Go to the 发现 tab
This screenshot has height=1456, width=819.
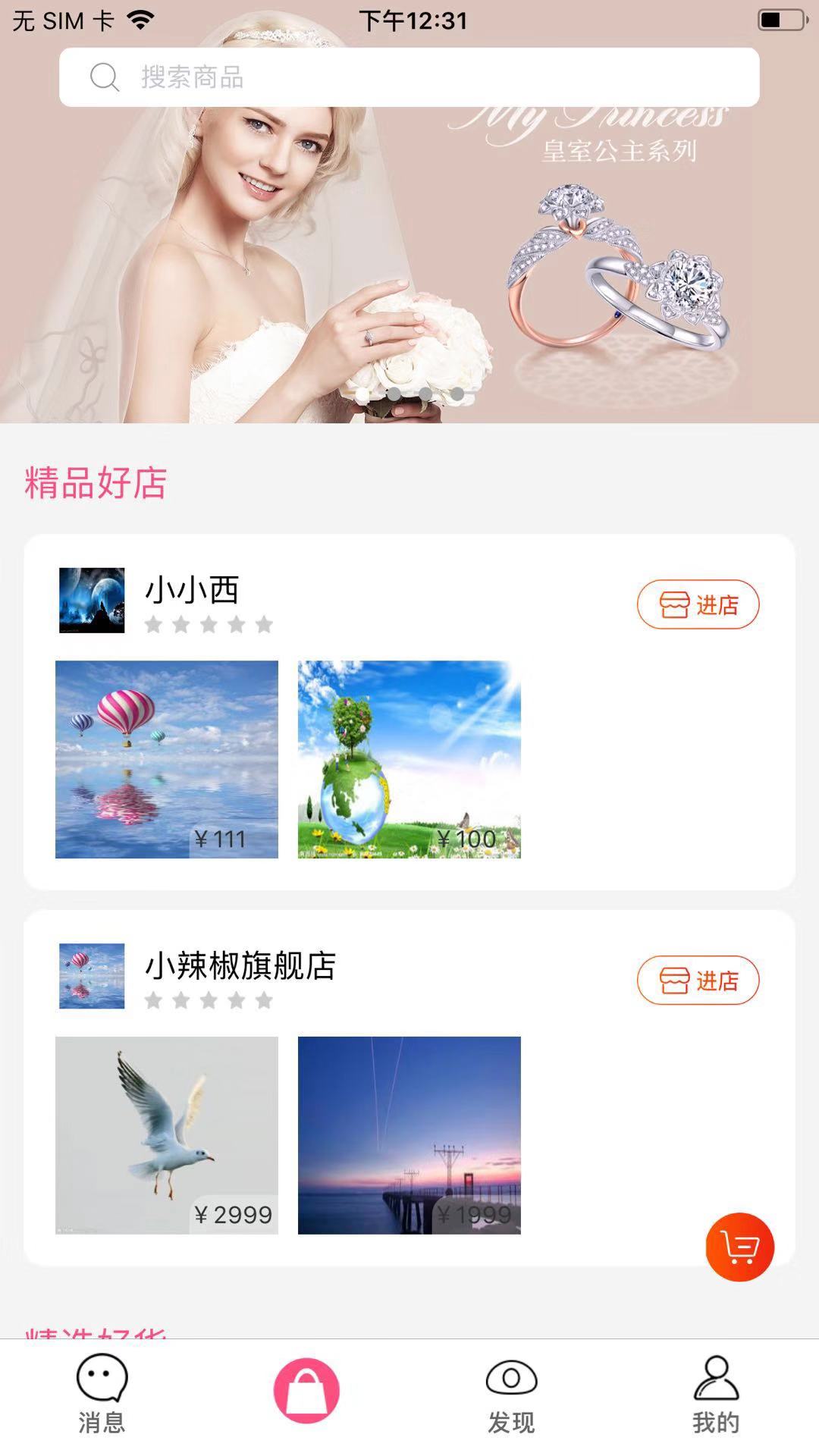tap(511, 1394)
